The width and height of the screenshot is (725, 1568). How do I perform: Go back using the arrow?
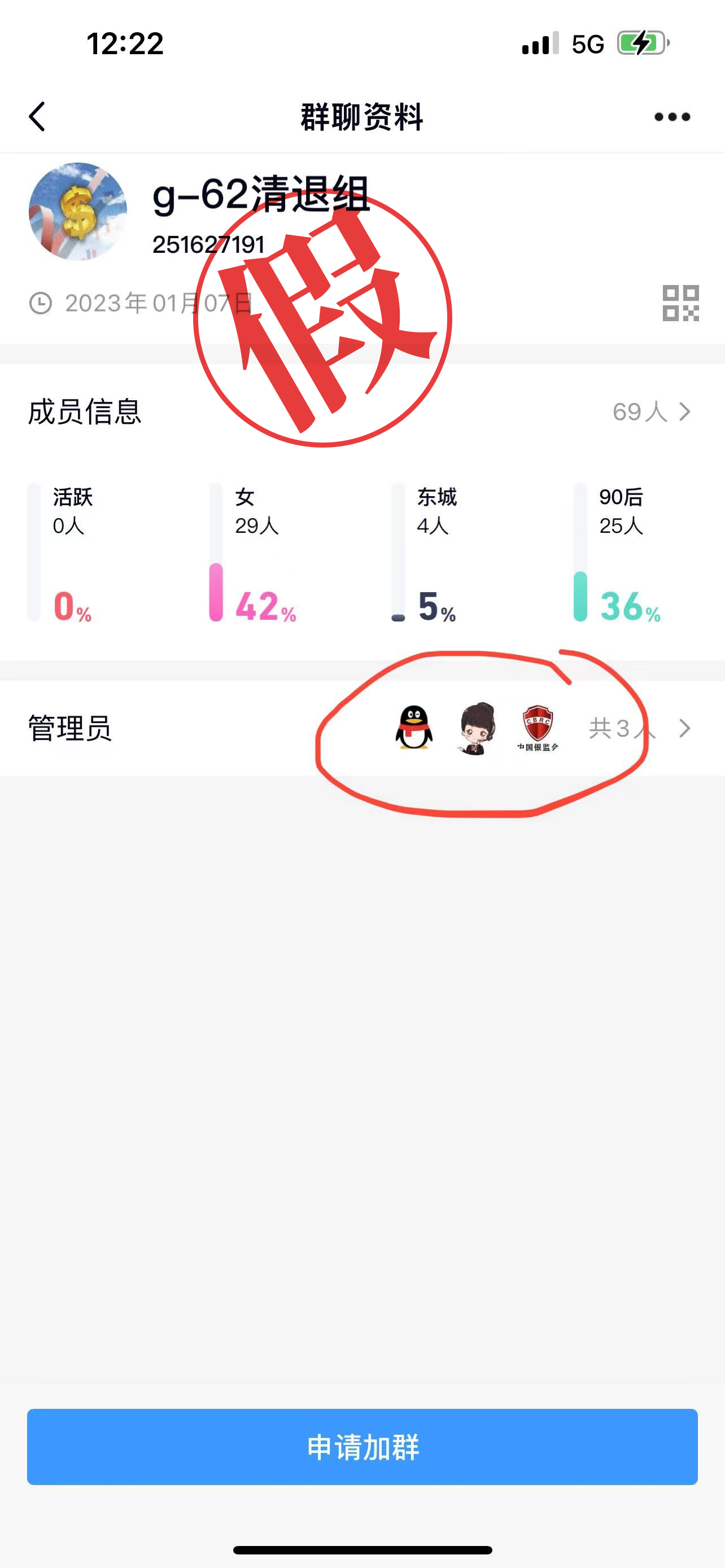coord(37,116)
